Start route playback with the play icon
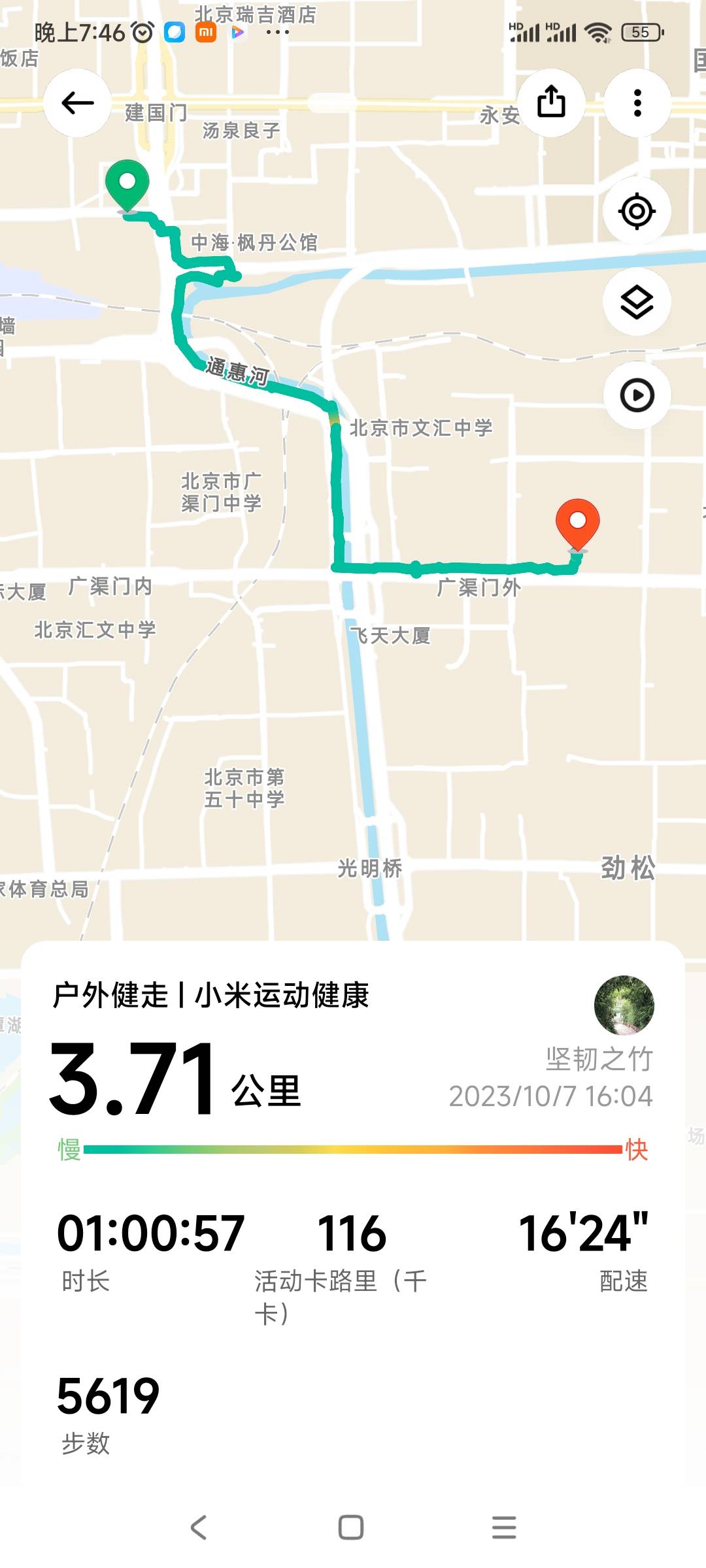The image size is (706, 1568). pos(636,395)
